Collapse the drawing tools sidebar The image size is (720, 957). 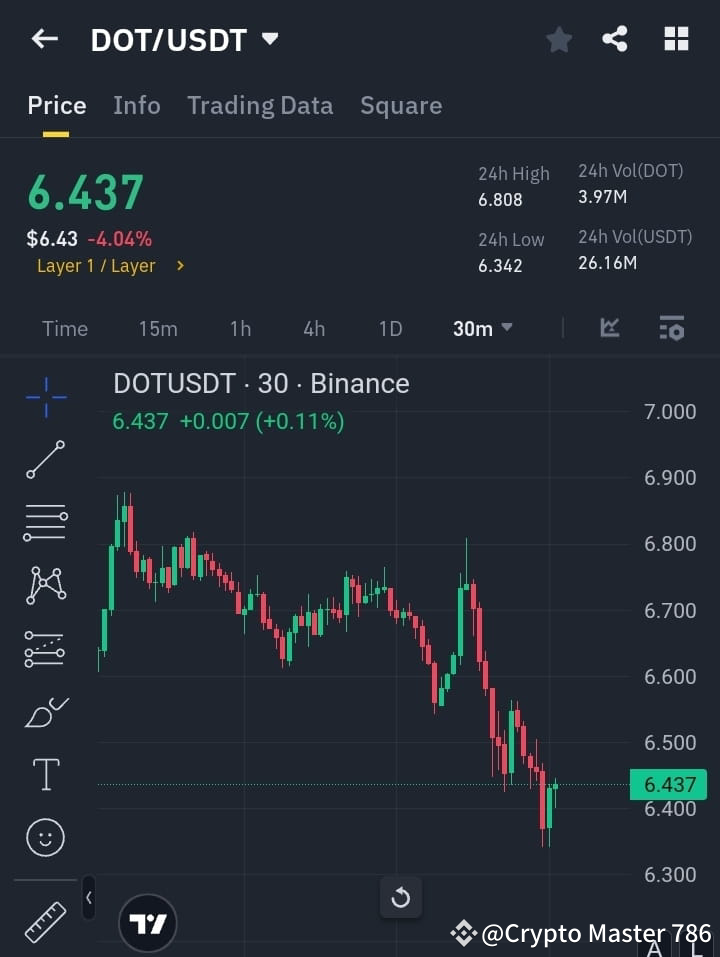pos(88,898)
